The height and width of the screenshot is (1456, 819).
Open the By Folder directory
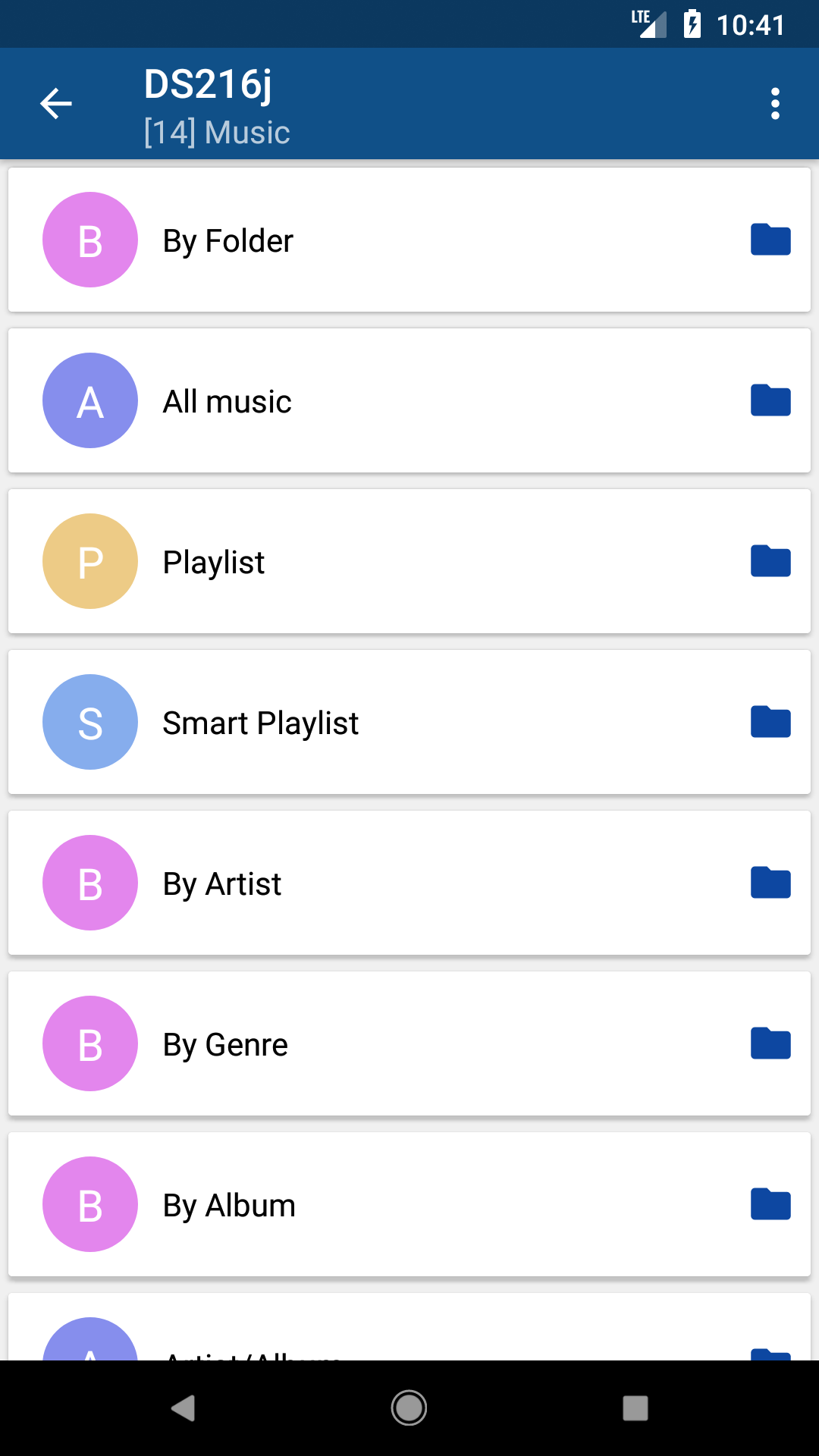[409, 240]
